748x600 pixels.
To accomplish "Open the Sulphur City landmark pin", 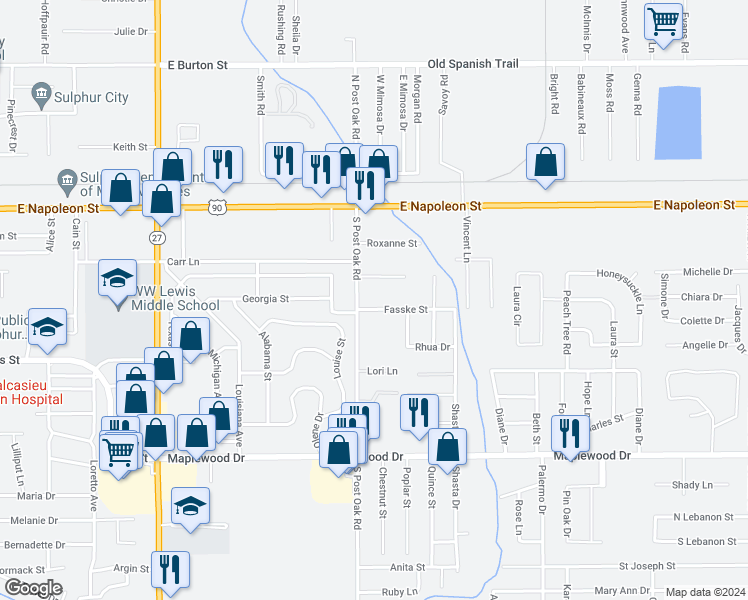I will coord(41,95).
